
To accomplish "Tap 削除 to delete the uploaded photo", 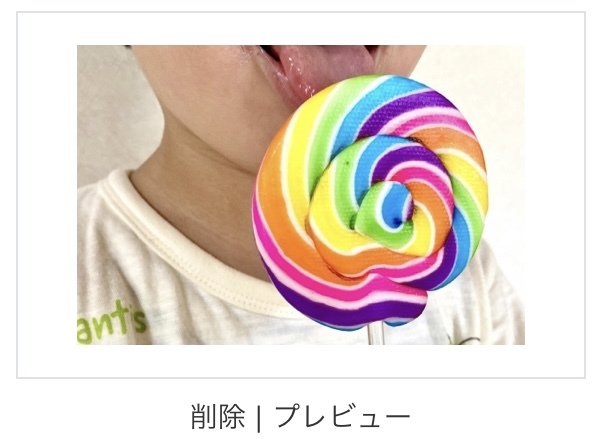I will tap(217, 415).
